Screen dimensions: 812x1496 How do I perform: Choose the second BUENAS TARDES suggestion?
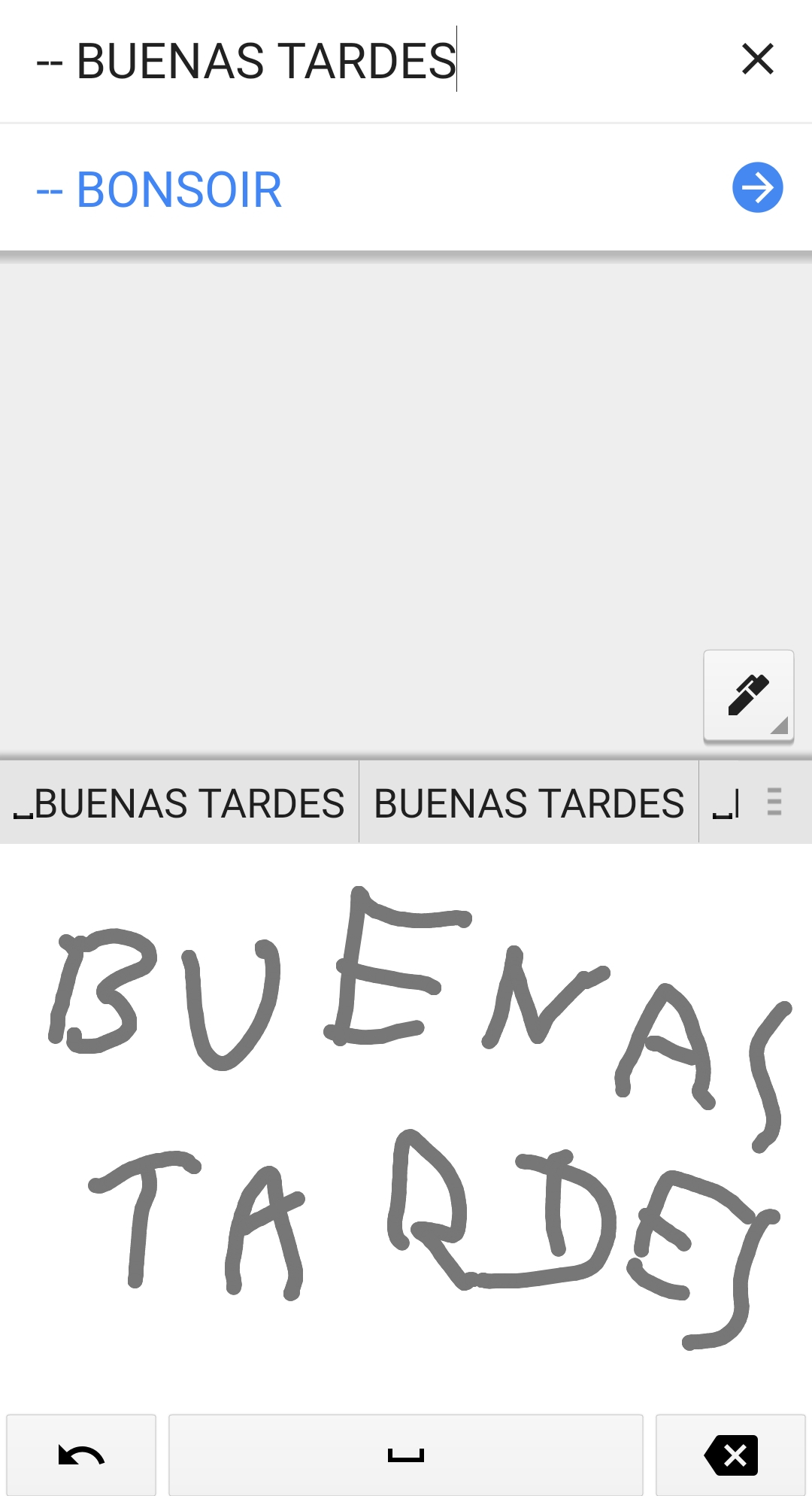point(529,803)
